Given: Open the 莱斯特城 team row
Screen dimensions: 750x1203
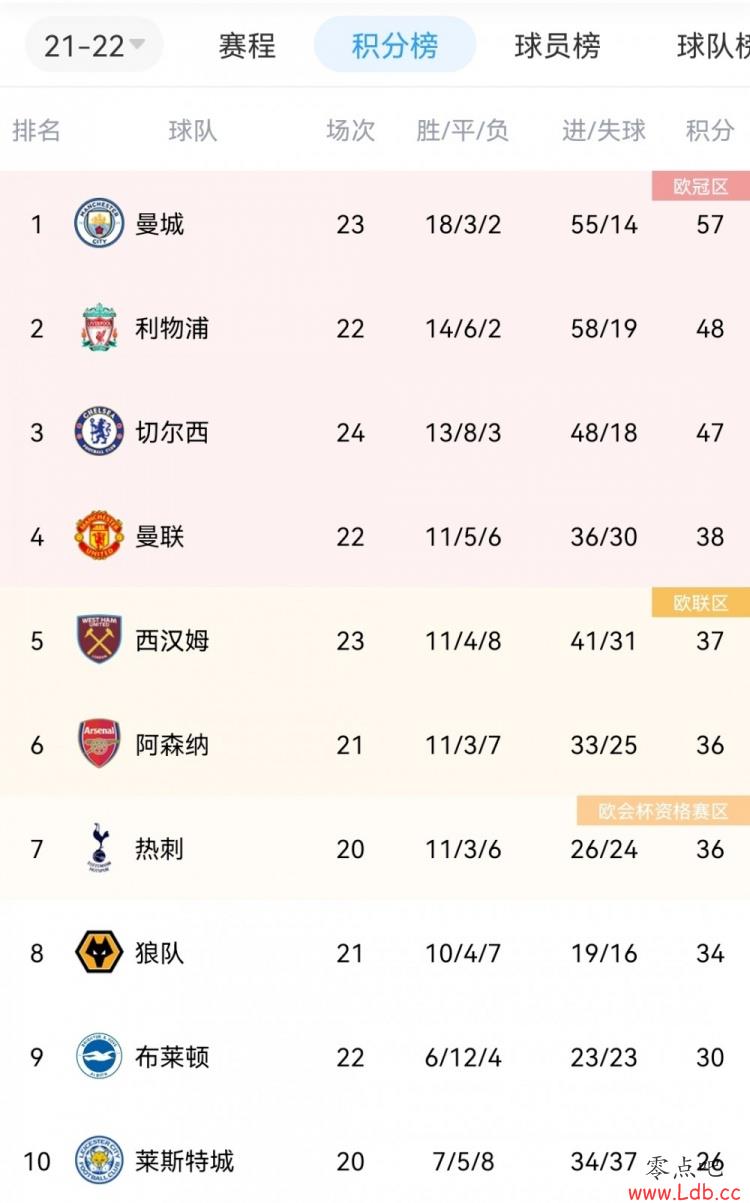Looking at the screenshot, I should pos(375,1156).
